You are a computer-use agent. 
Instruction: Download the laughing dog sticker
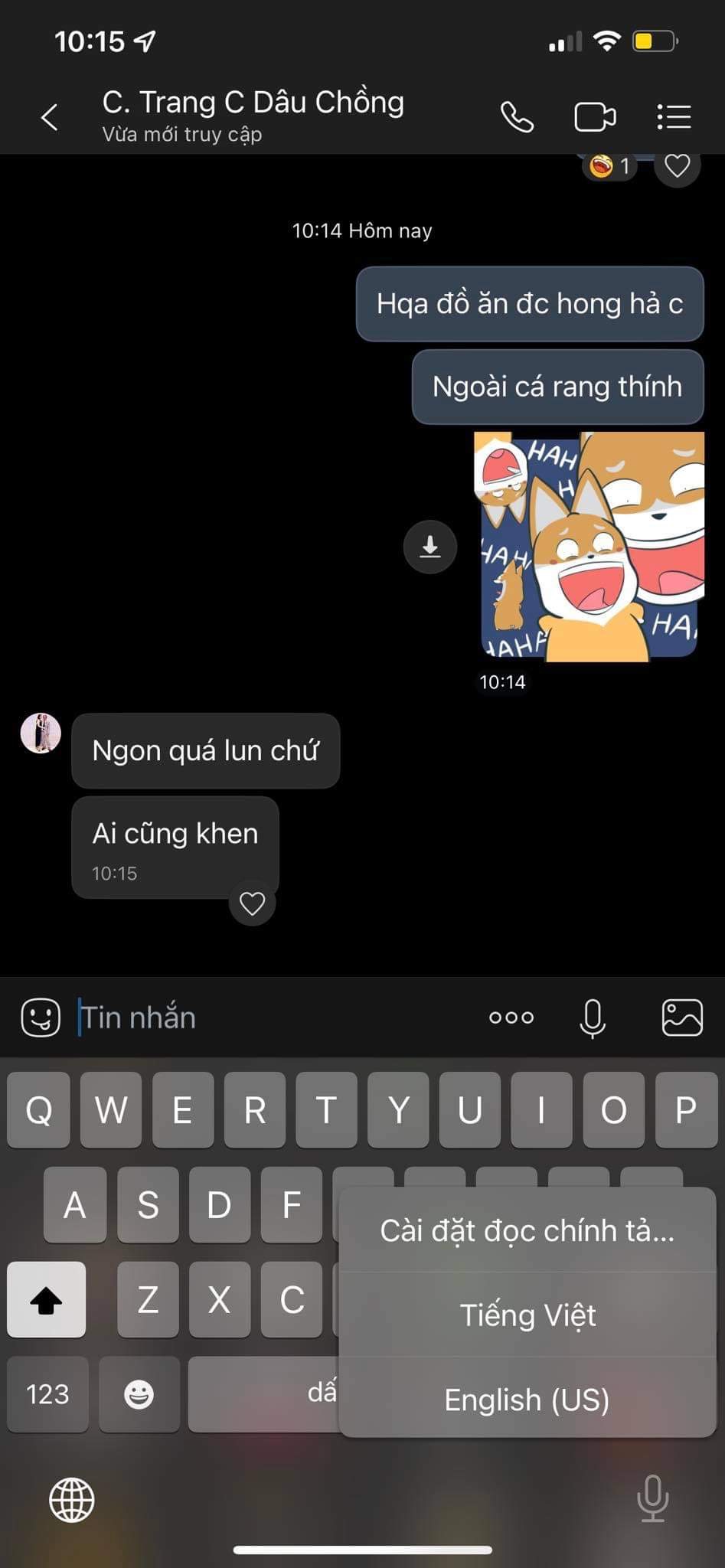point(430,547)
